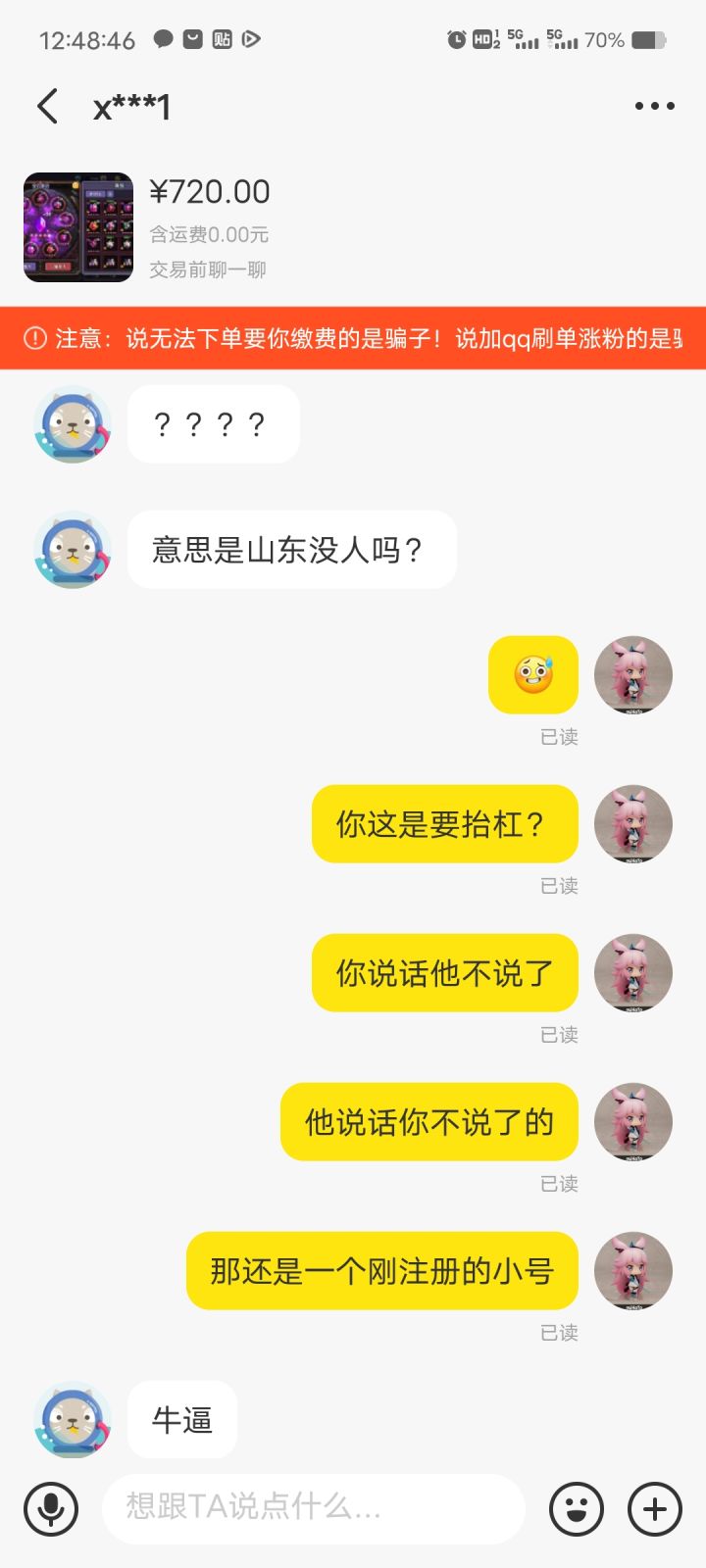Open the ¥720.00 product card
Viewport: 706px width, 1568px height.
[353, 227]
